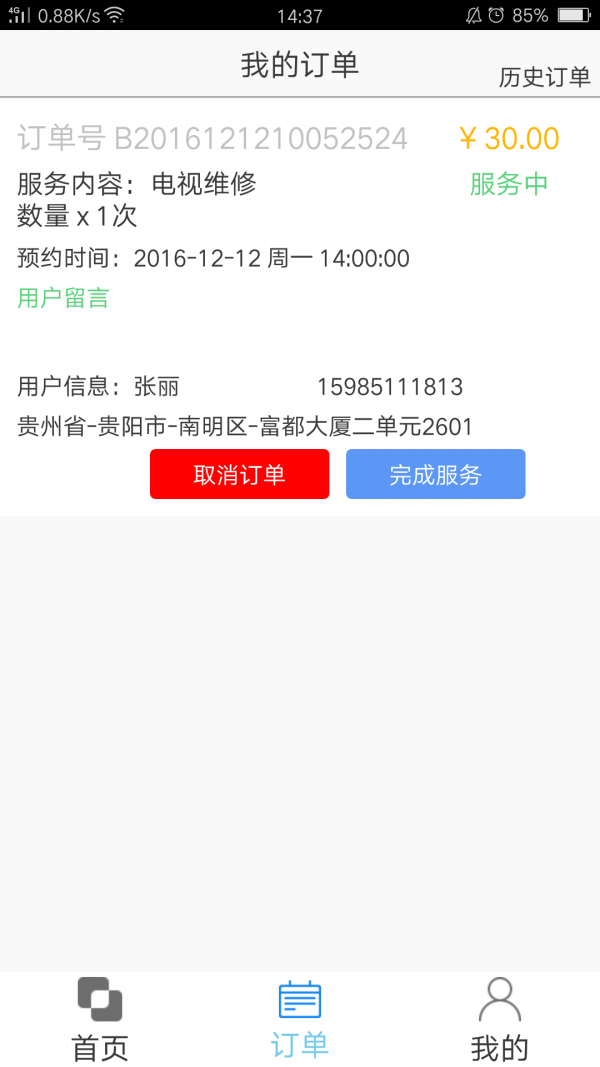Switch to the 首页 tab
Viewport: 600px width, 1067px height.
point(100,1019)
